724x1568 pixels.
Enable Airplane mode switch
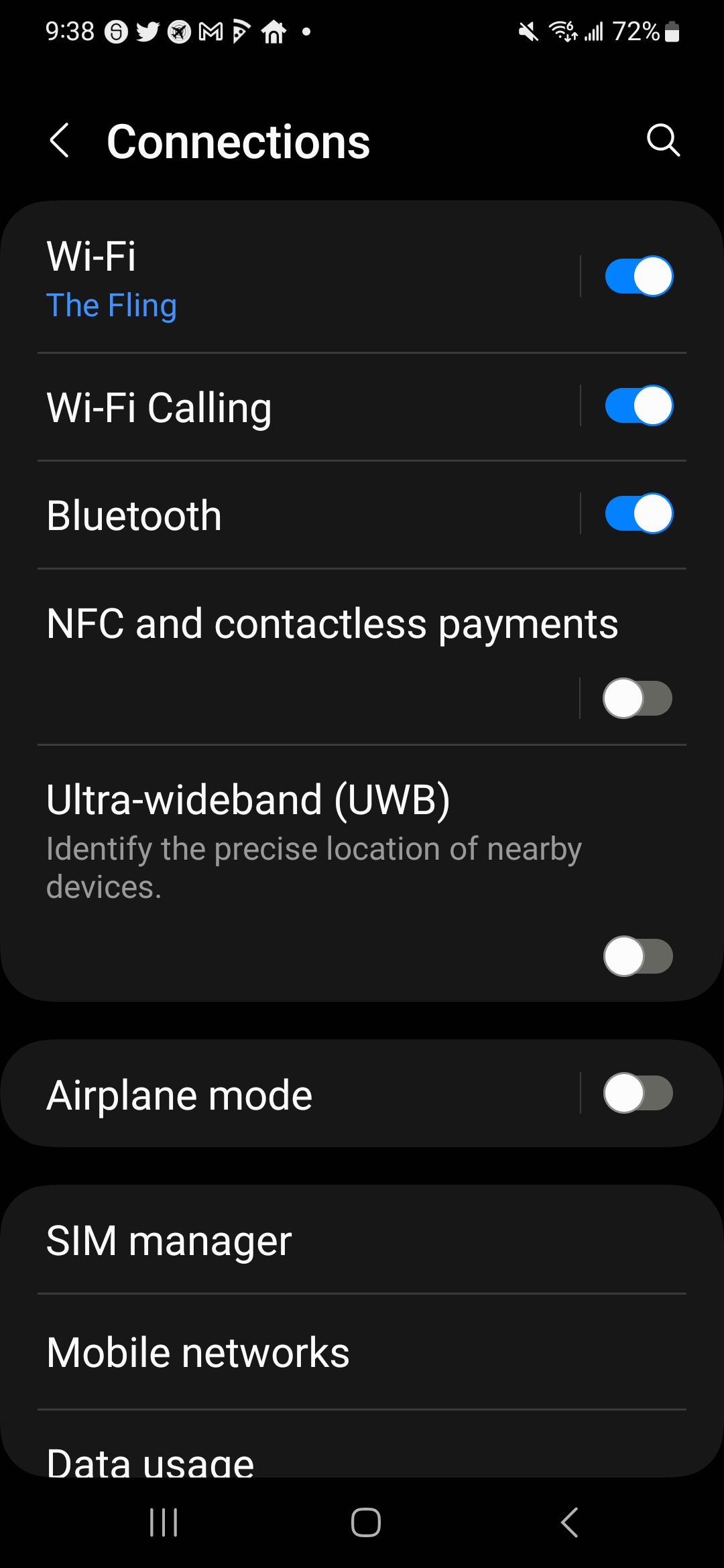638,1093
